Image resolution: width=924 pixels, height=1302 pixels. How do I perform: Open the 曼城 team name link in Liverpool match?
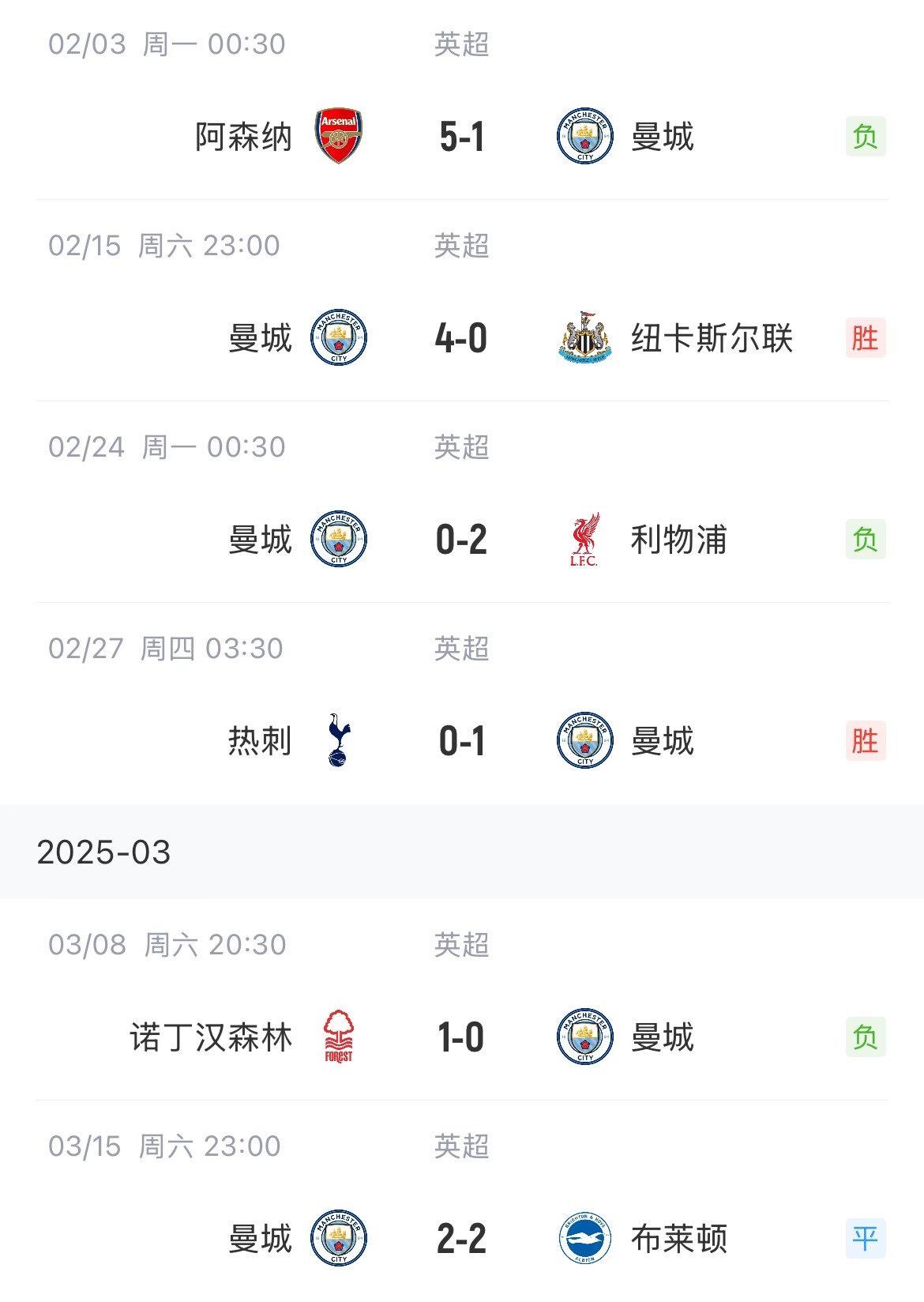261,540
